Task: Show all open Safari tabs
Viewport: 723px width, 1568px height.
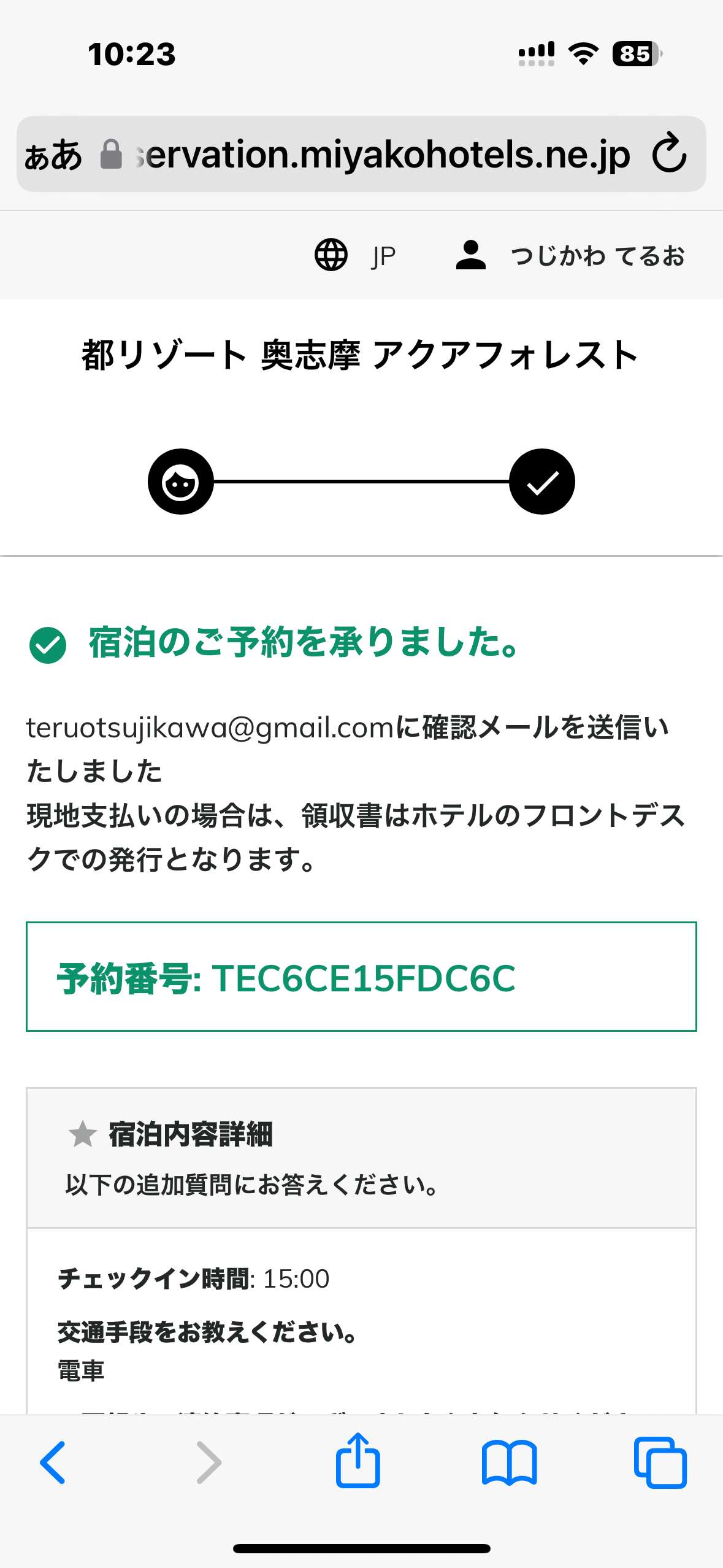Action: click(x=660, y=1462)
